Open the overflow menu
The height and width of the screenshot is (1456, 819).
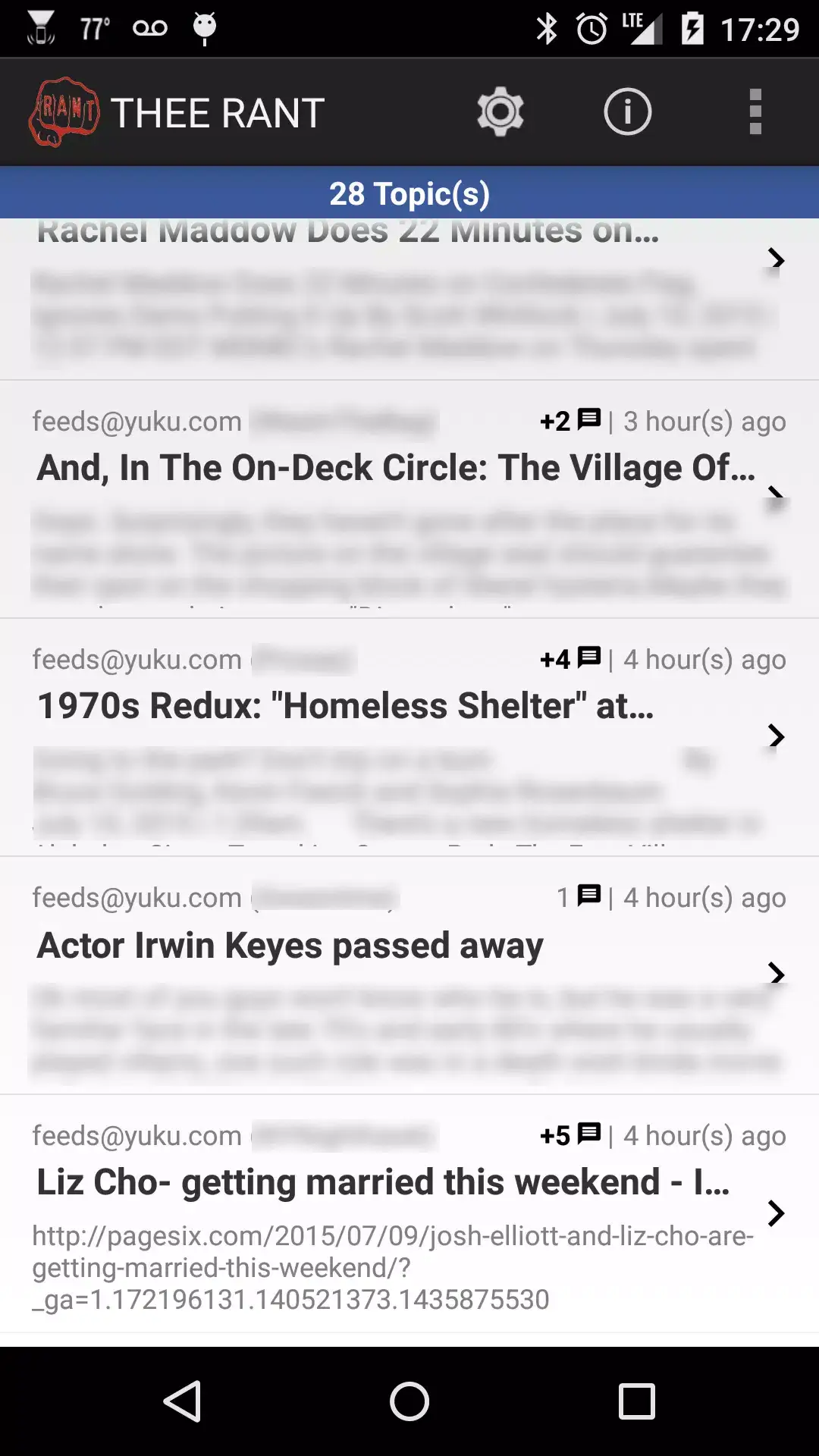point(755,112)
